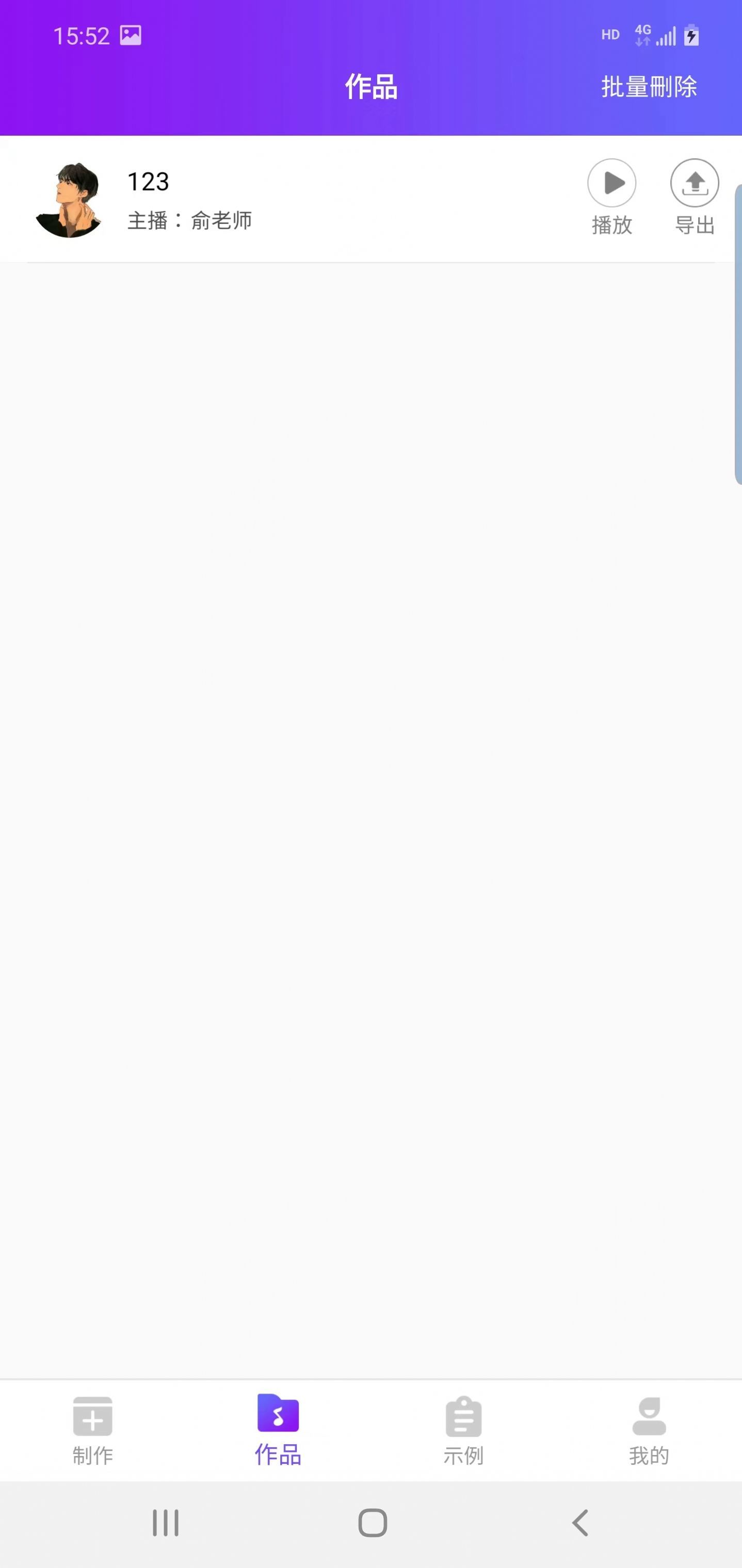Tap the 批量删除 batch delete button
Screen dimensions: 742x1568
coord(649,87)
